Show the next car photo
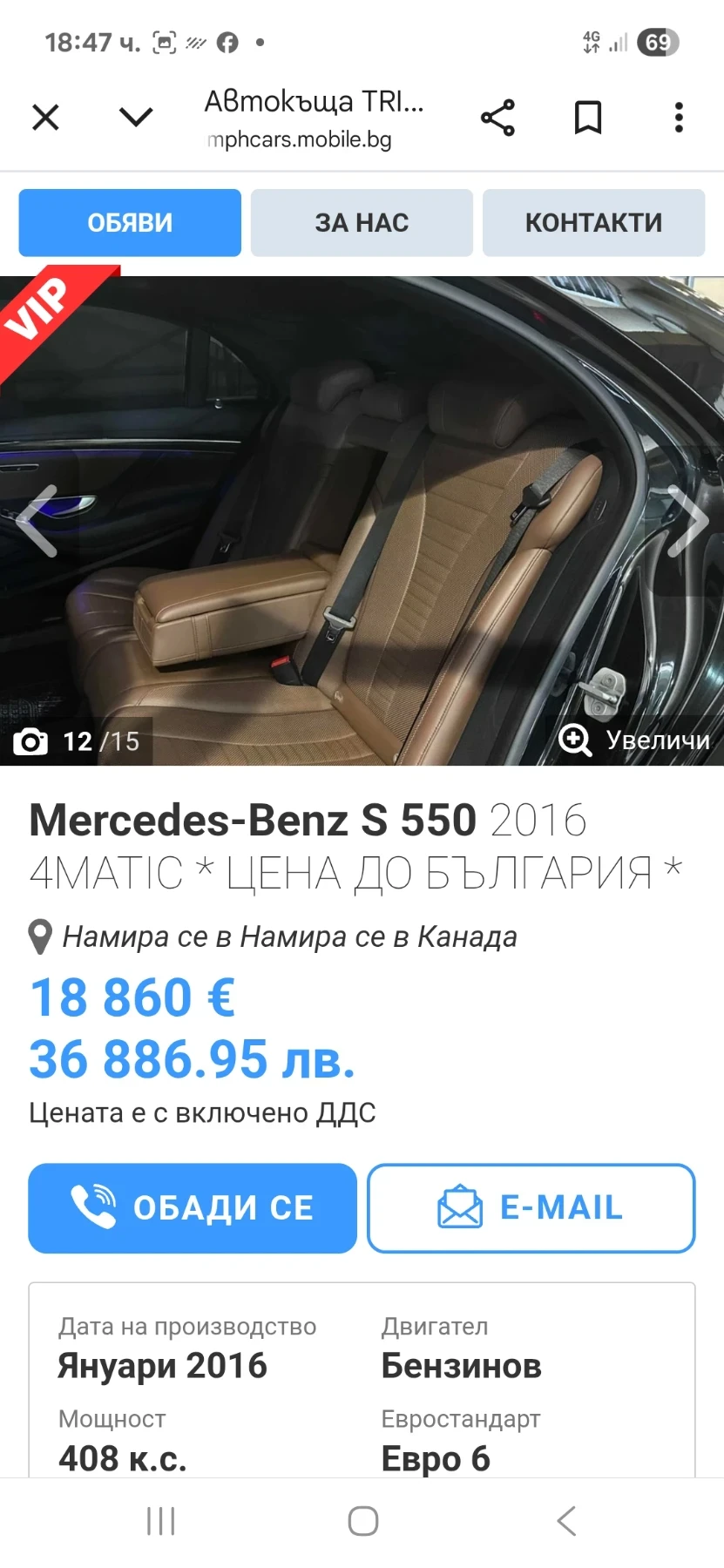 click(688, 521)
